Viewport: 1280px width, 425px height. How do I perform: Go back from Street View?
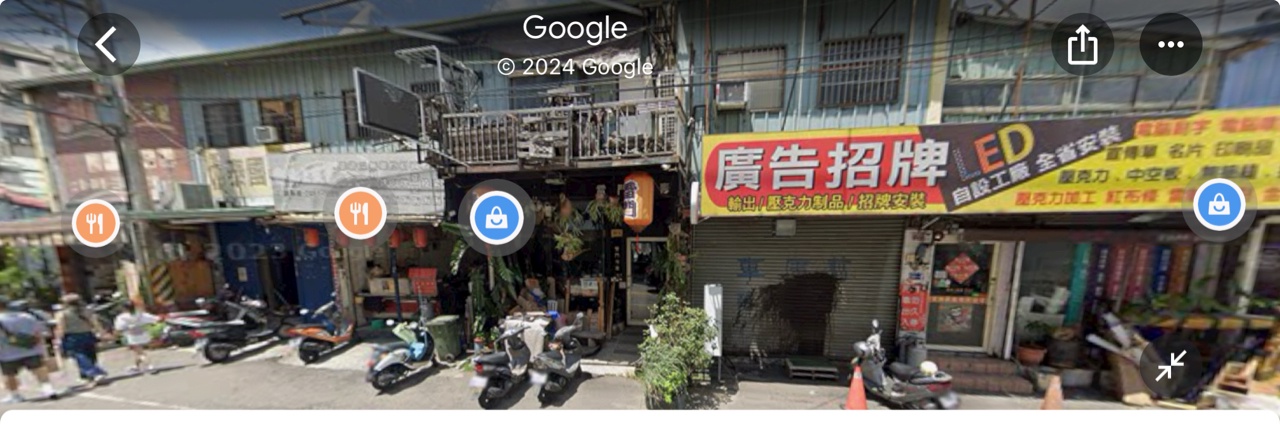(108, 44)
